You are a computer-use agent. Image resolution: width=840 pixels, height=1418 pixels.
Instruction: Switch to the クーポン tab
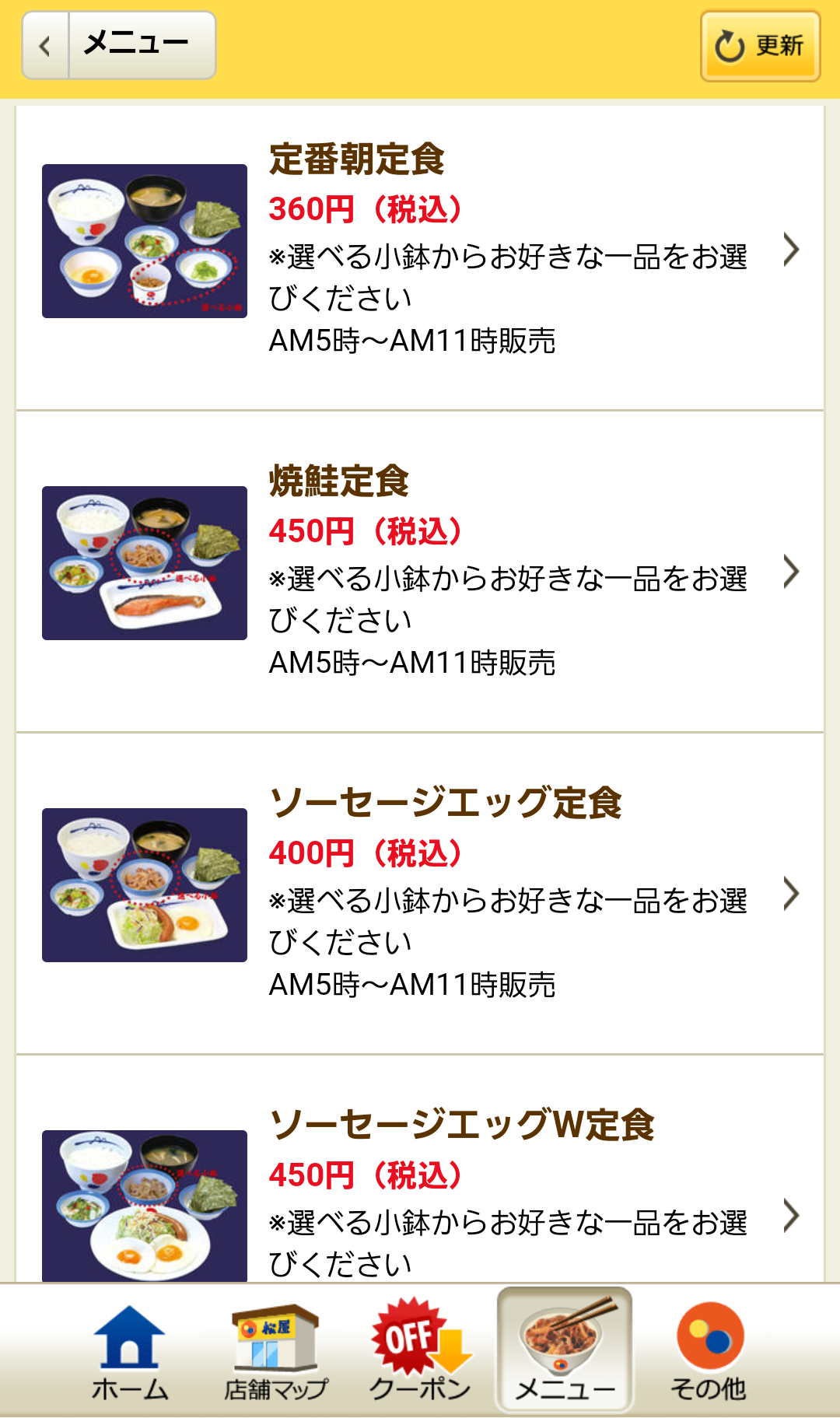[420, 1352]
